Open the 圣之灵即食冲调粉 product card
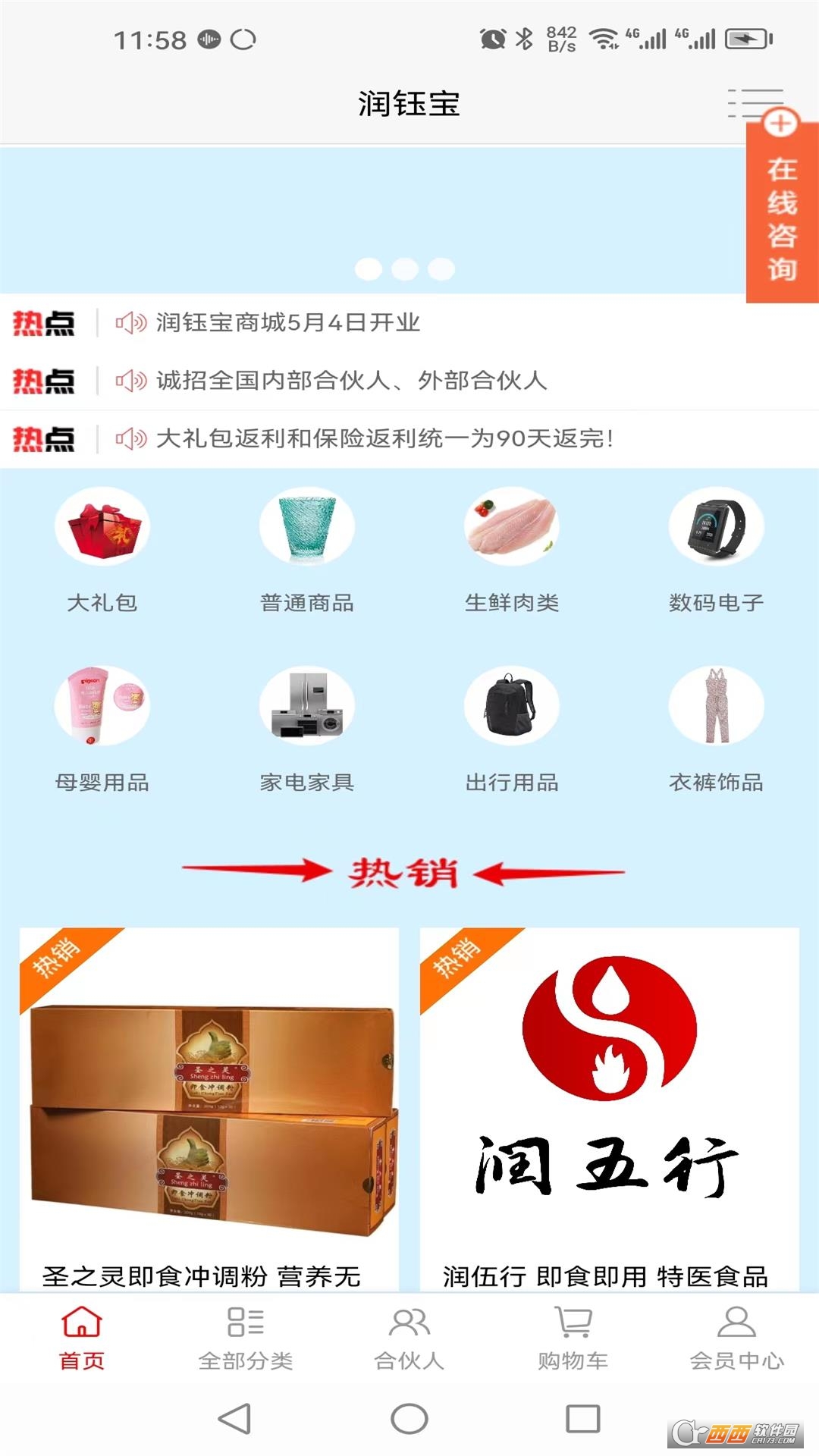This screenshot has width=819, height=1456. pyautogui.click(x=209, y=1109)
